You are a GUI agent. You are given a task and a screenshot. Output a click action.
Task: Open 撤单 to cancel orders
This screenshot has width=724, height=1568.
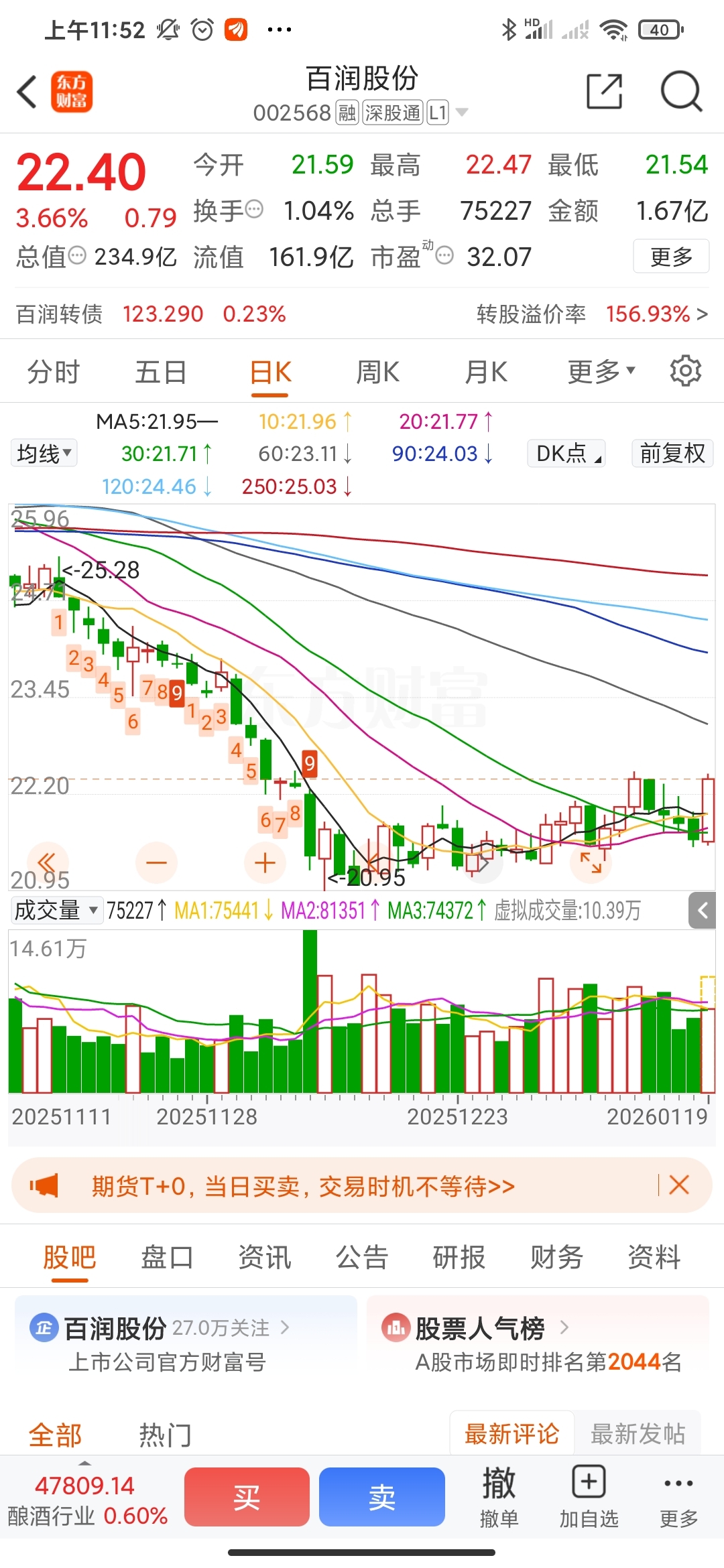click(x=499, y=1497)
